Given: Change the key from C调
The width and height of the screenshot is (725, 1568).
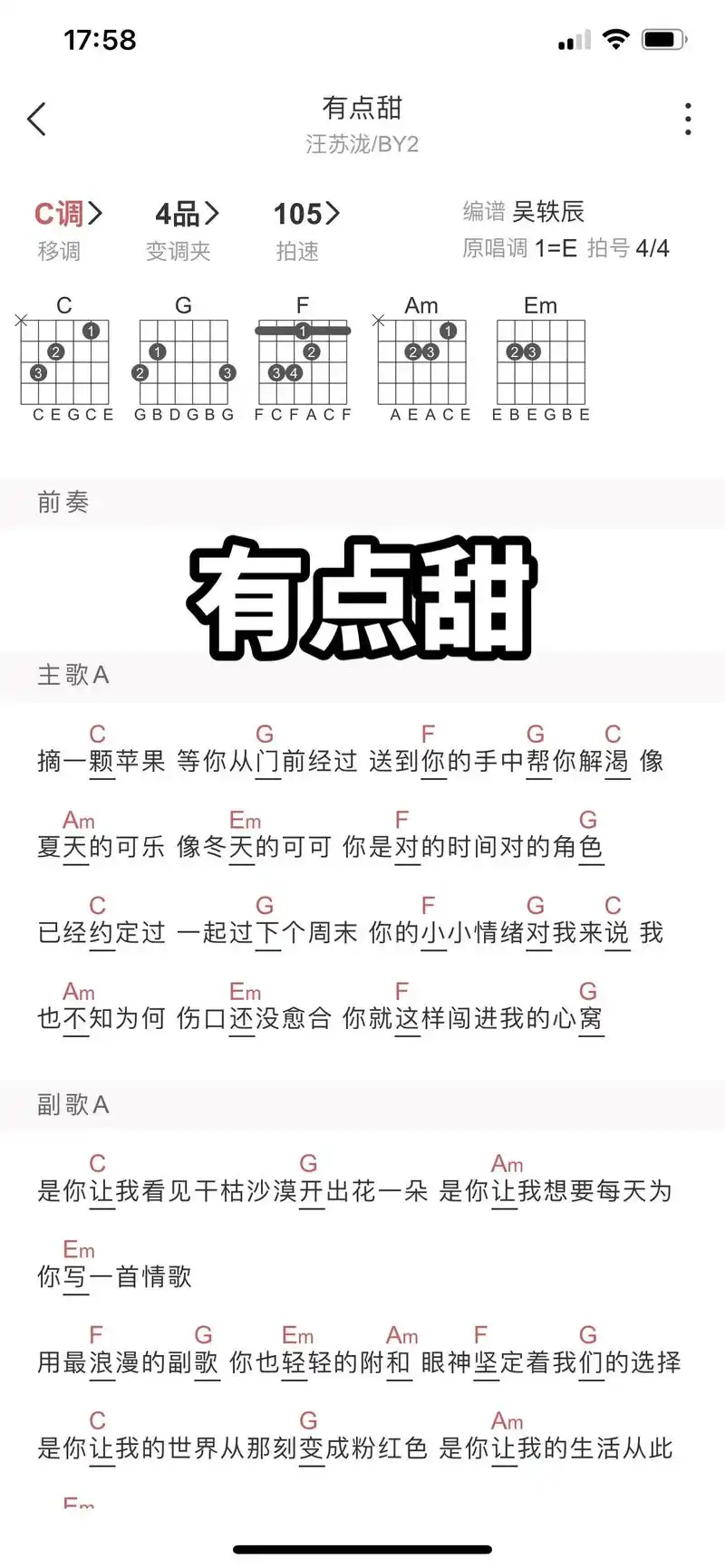Looking at the screenshot, I should pyautogui.click(x=68, y=215).
